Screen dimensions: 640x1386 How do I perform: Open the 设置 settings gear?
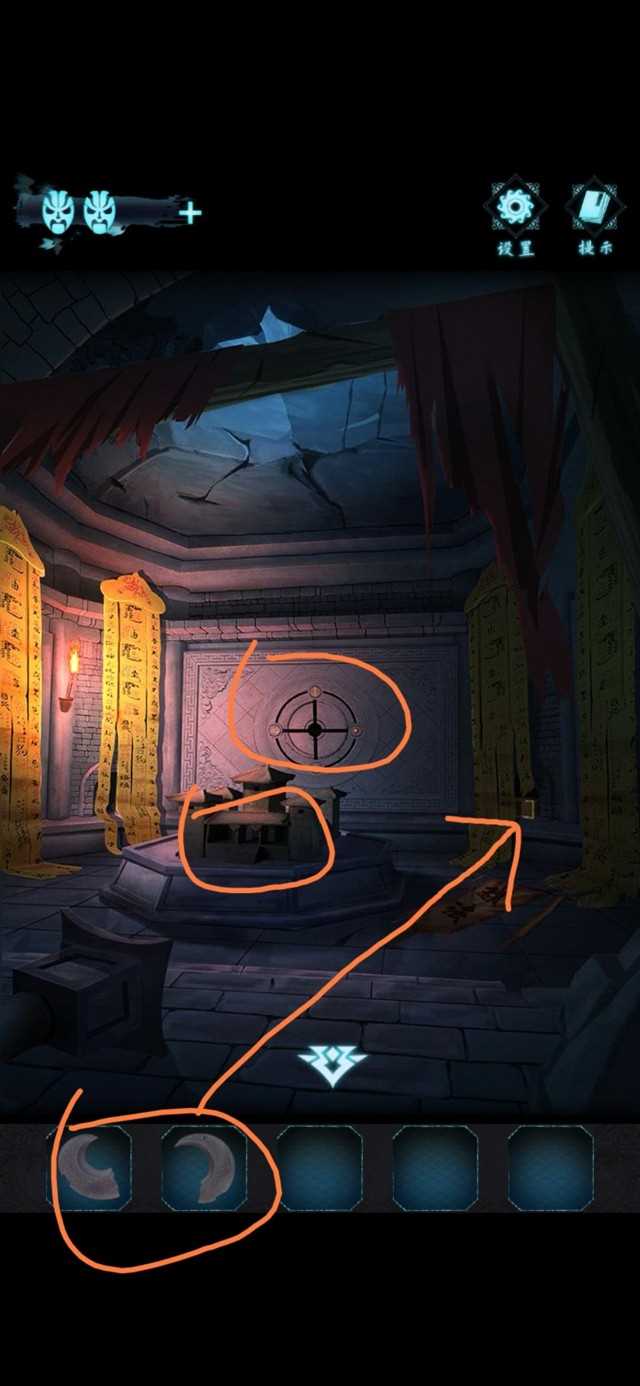click(x=517, y=208)
